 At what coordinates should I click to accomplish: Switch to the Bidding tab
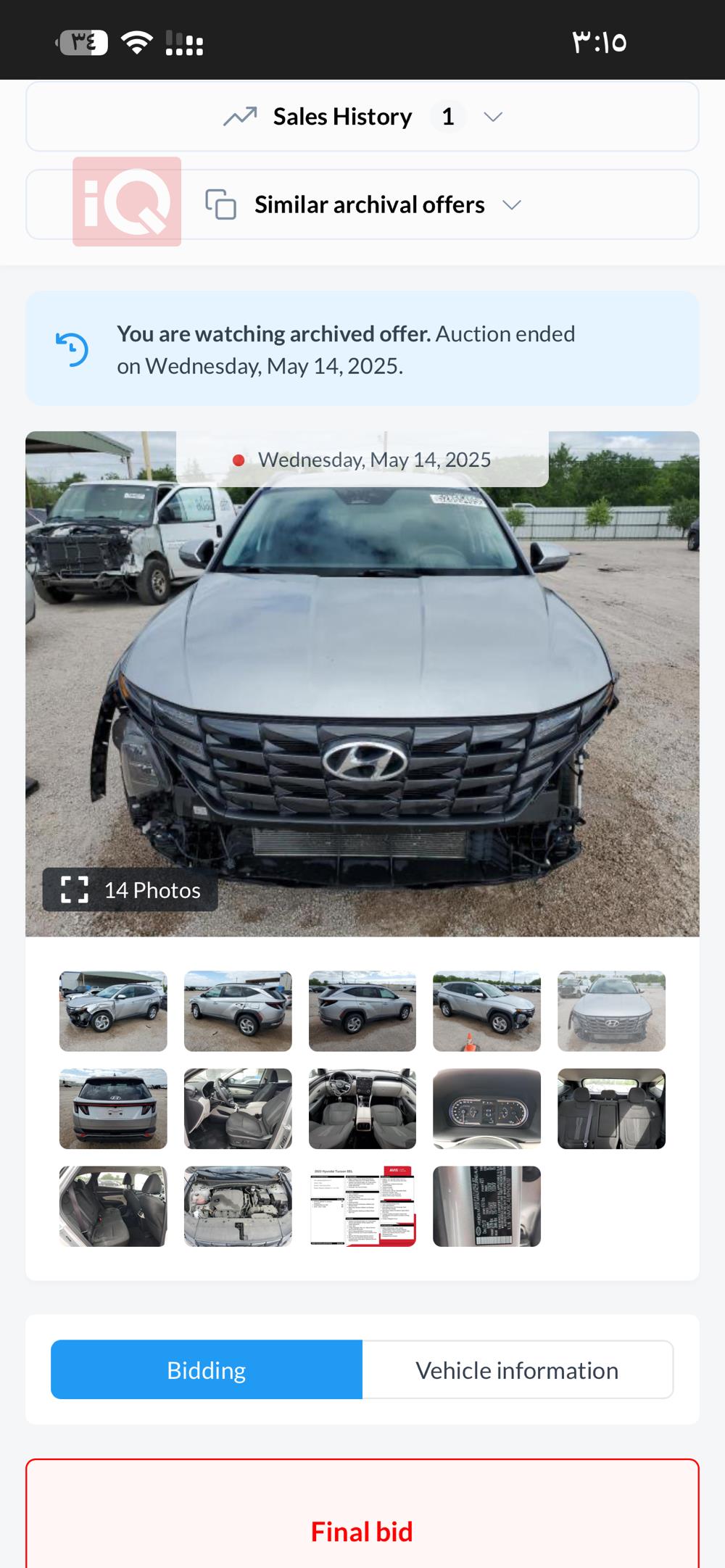(x=207, y=1369)
